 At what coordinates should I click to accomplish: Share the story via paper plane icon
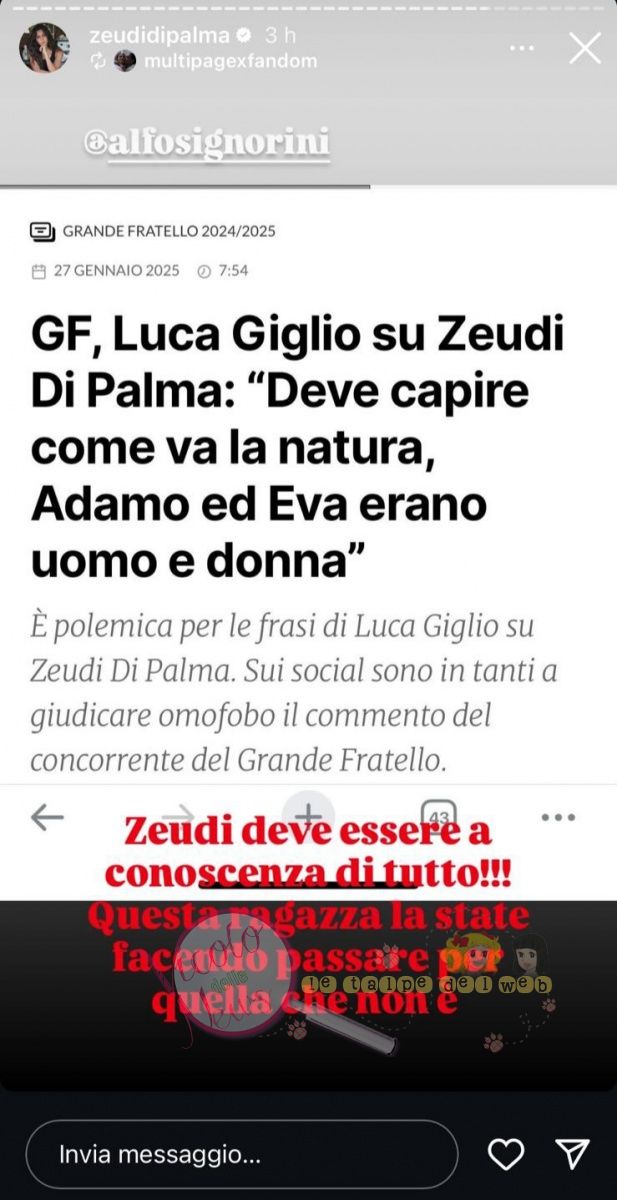coord(571,1154)
